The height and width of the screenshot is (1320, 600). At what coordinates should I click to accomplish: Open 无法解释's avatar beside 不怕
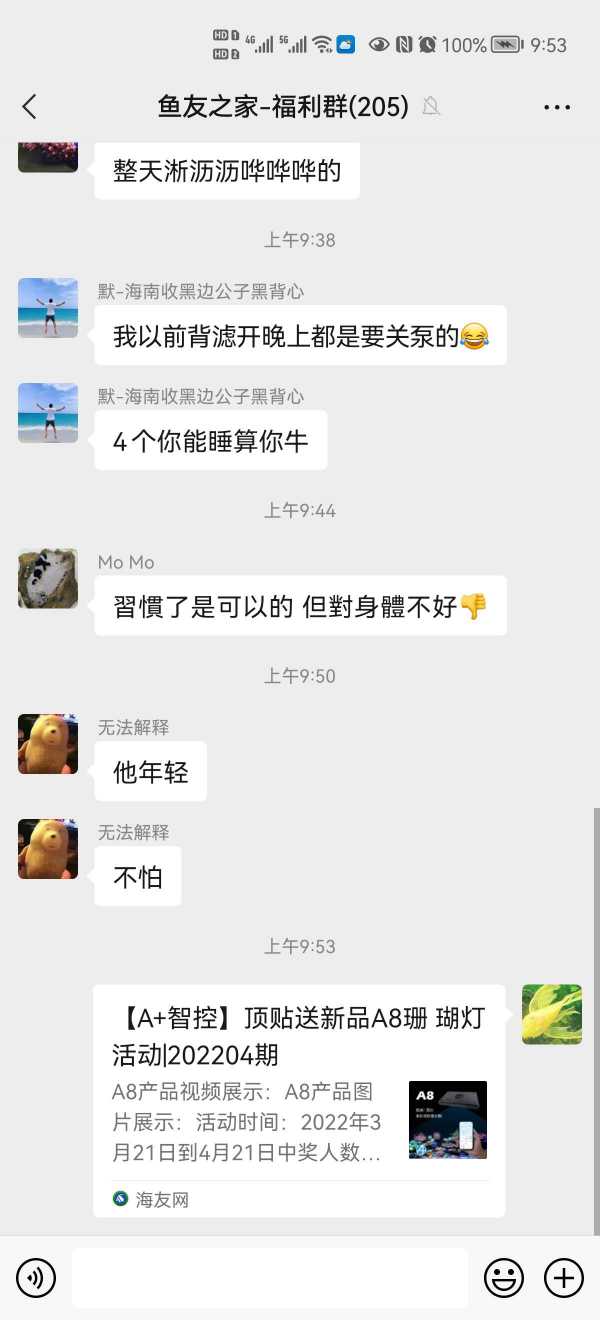(48, 849)
